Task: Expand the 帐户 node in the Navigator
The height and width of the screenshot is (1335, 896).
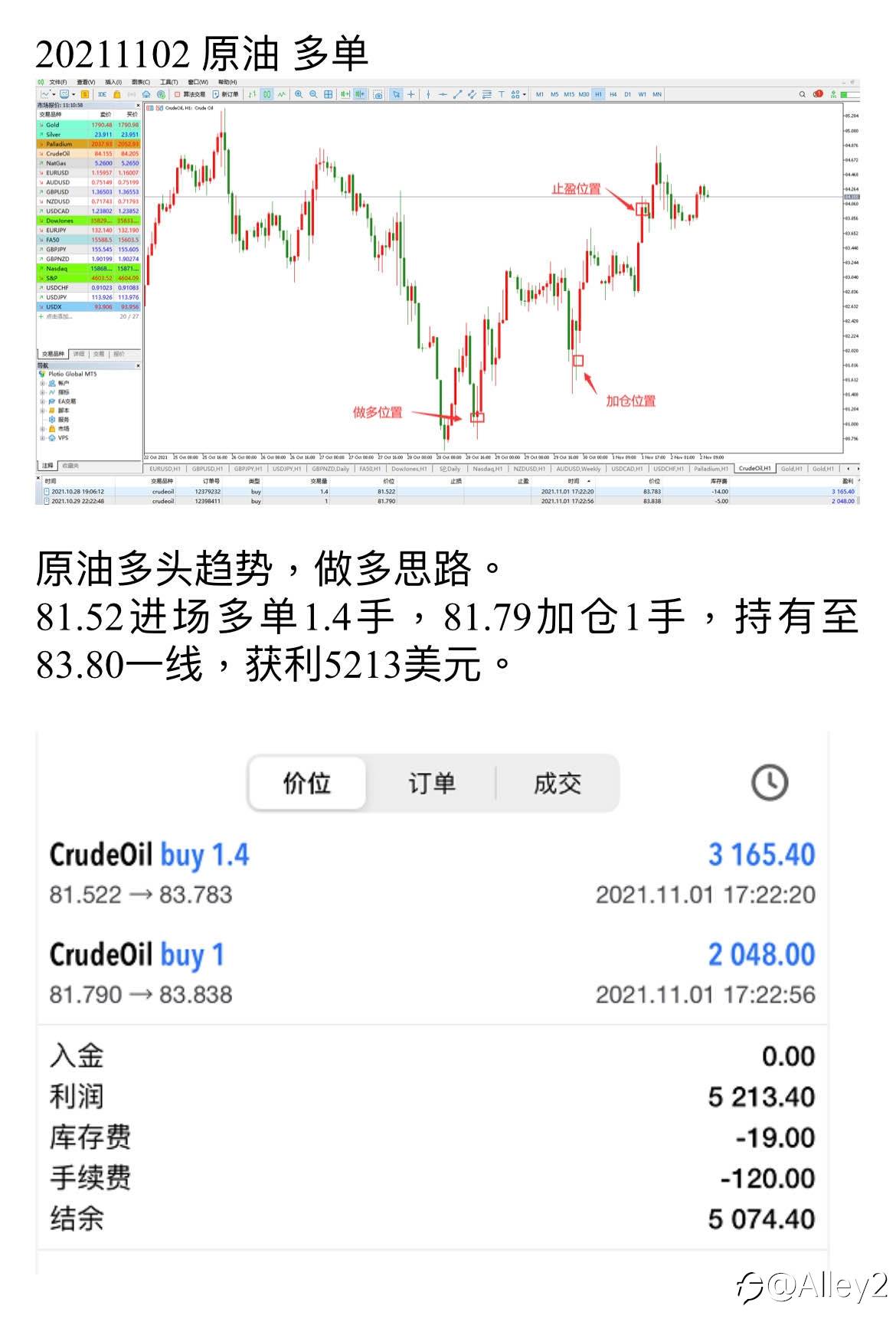Action: coord(42,383)
